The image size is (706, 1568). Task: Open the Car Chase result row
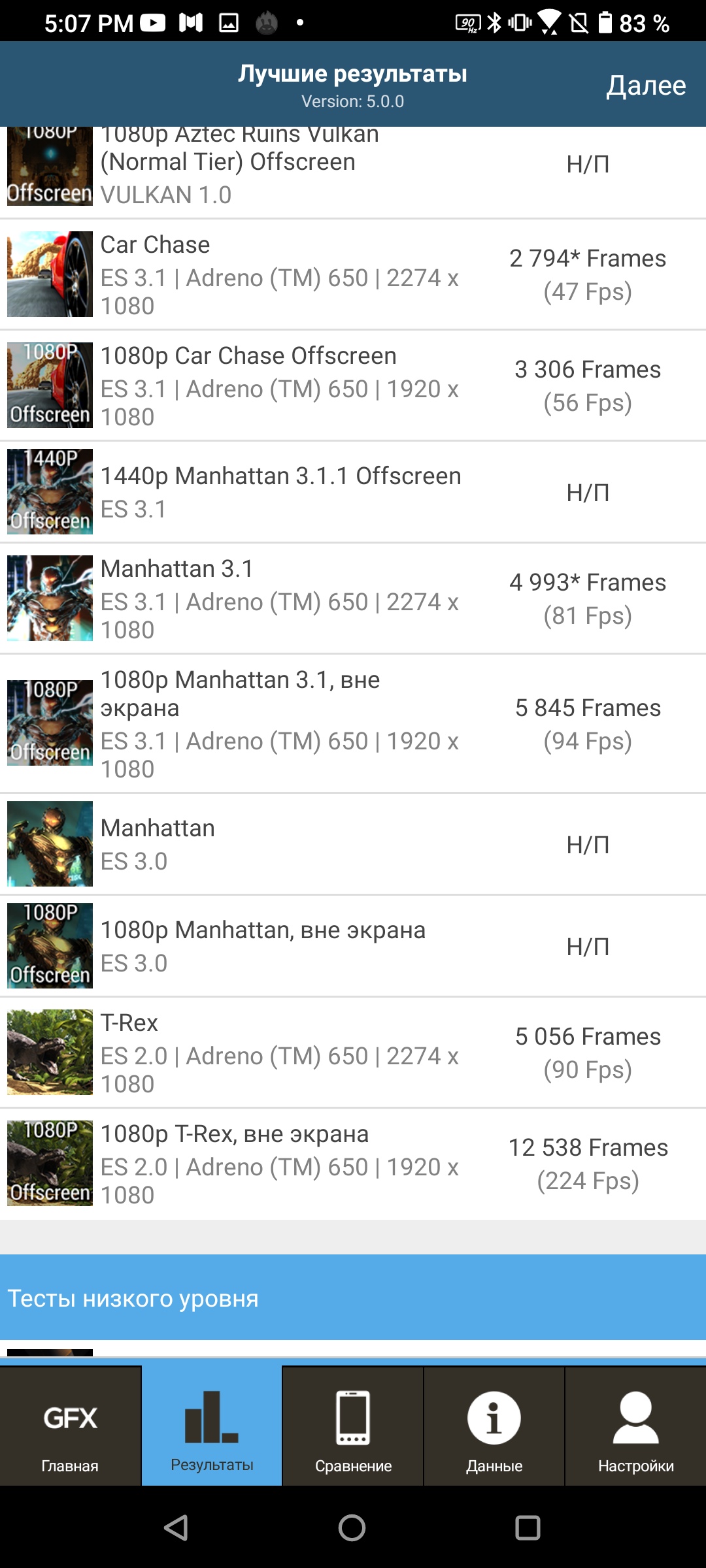[353, 274]
